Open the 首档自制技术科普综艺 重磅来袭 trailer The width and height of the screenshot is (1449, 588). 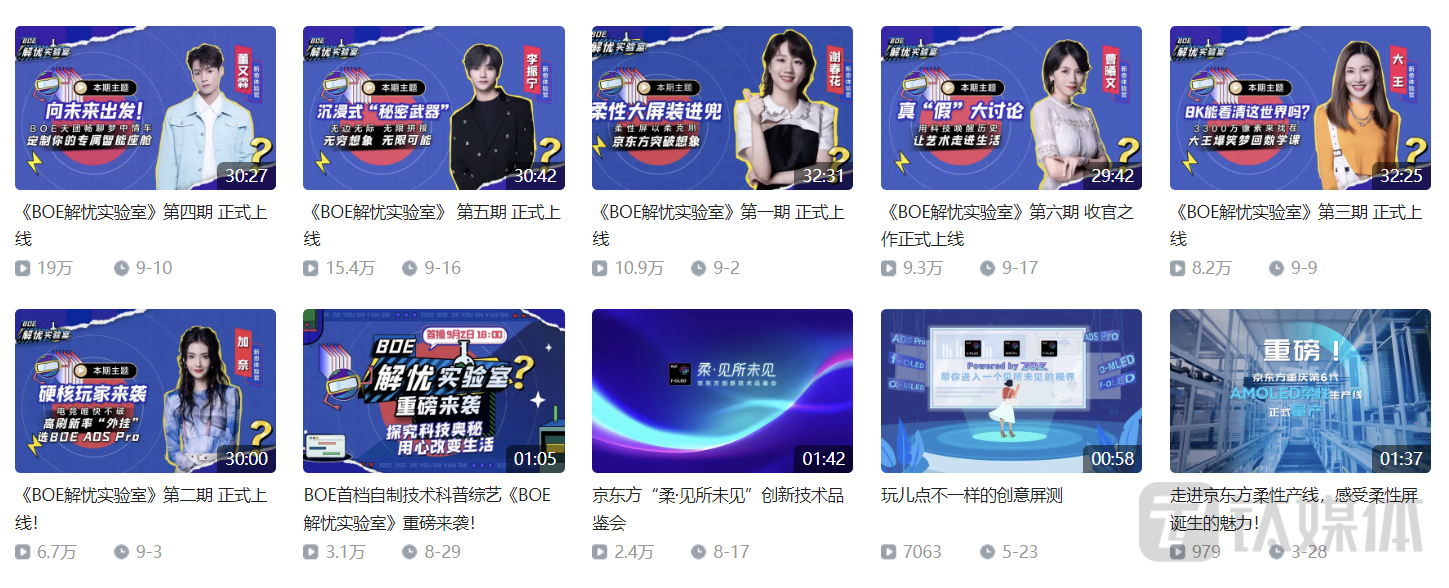(433, 391)
